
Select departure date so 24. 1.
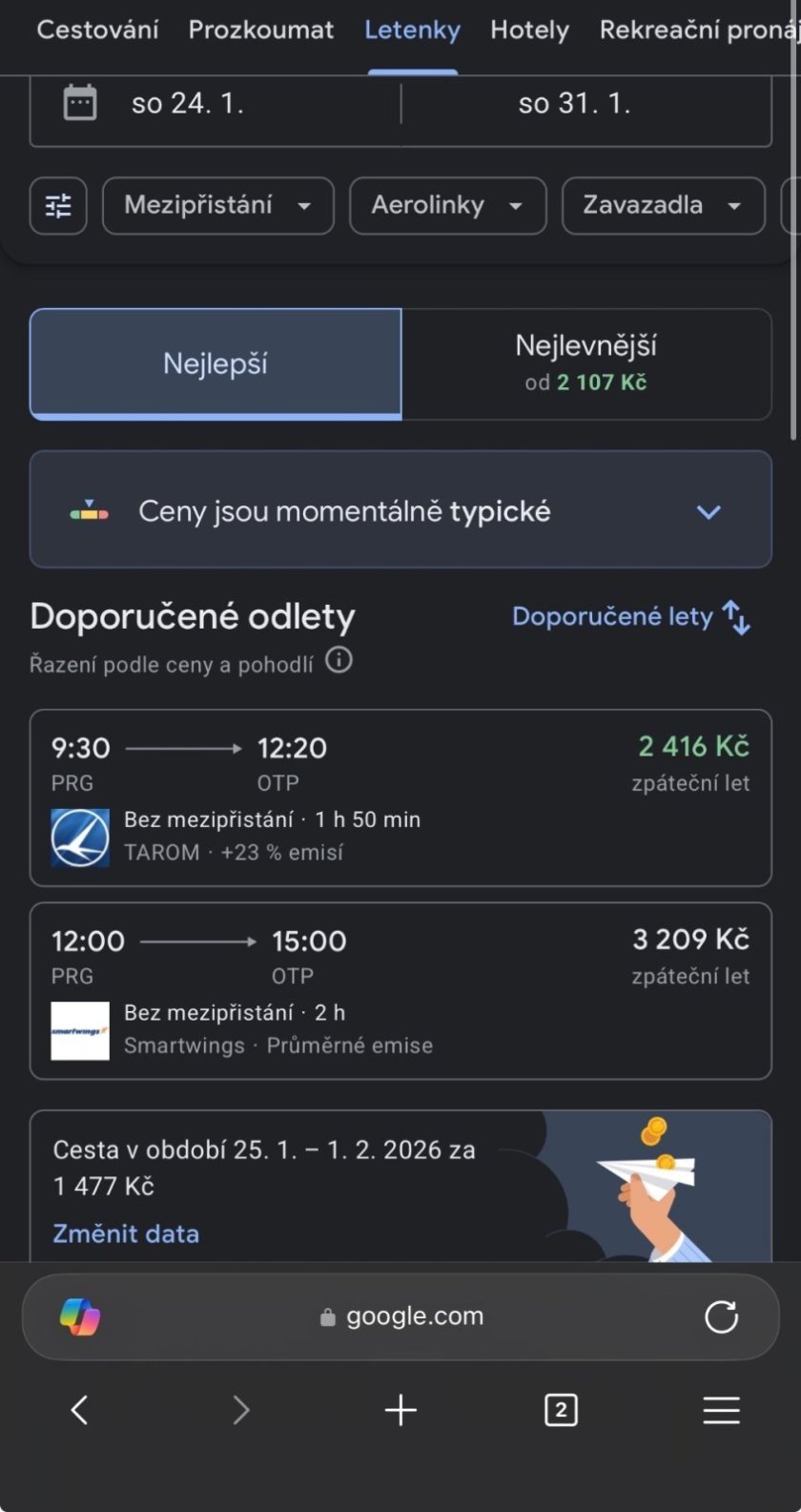(187, 103)
